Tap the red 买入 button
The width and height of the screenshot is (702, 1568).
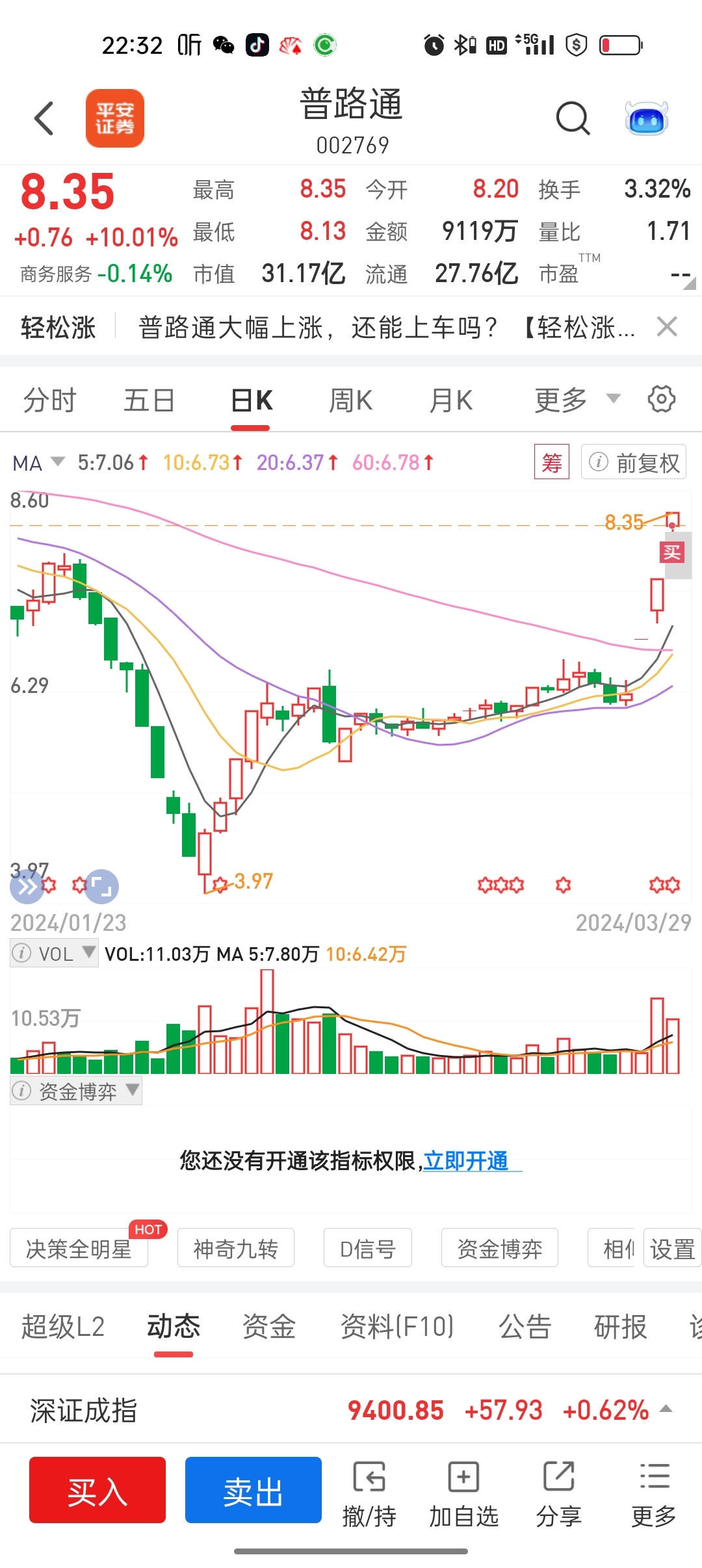pos(97,1490)
